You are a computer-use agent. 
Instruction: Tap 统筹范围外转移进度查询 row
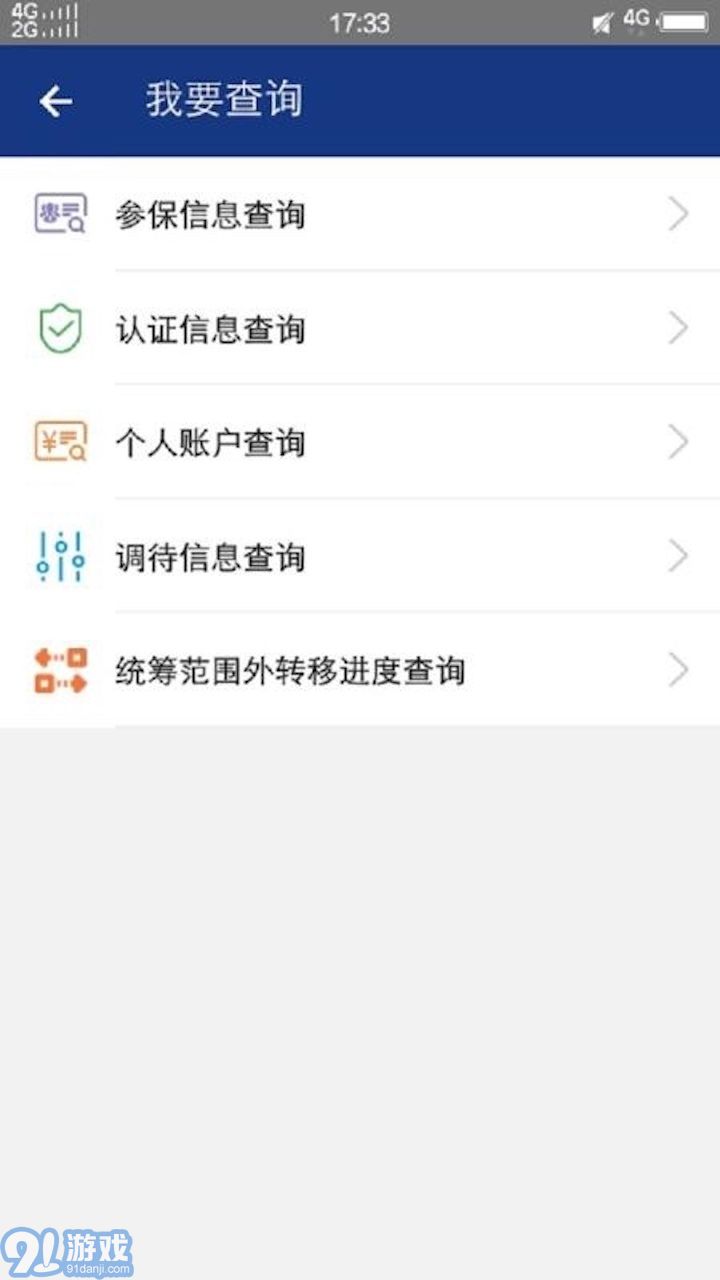click(360, 670)
